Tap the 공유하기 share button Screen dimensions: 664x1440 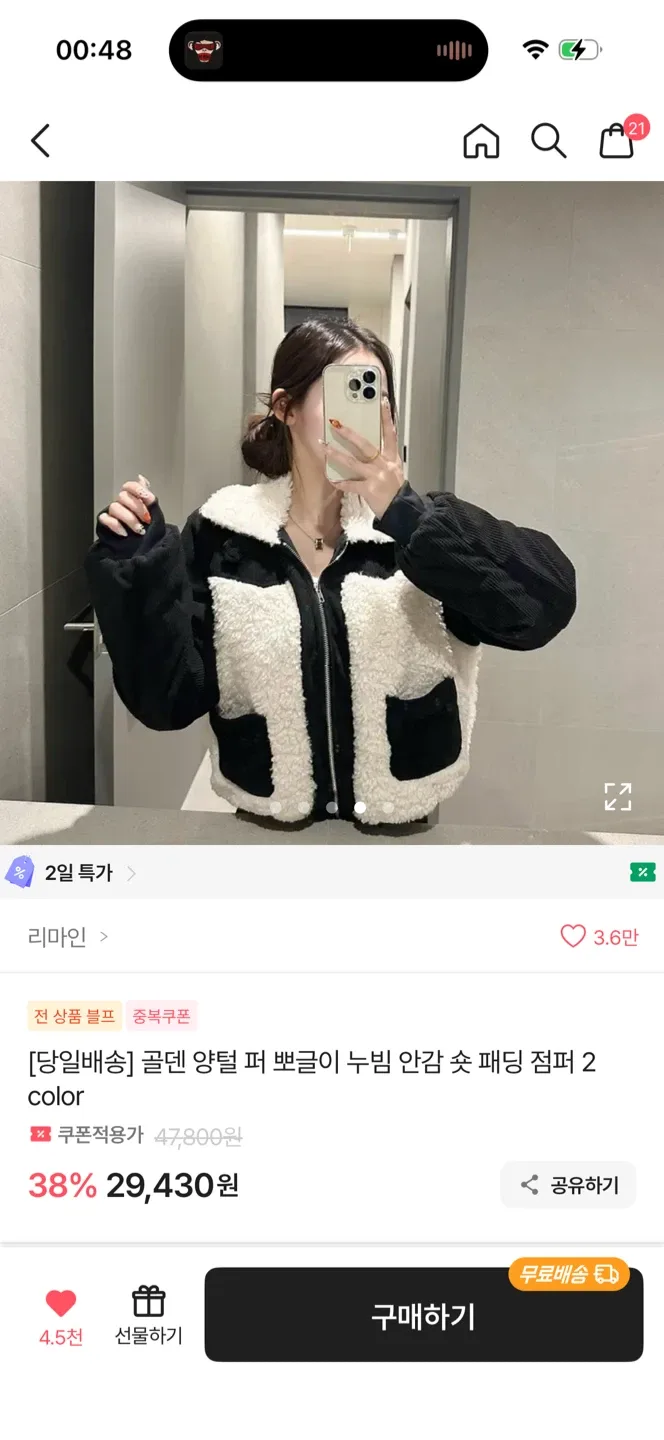pos(568,1185)
